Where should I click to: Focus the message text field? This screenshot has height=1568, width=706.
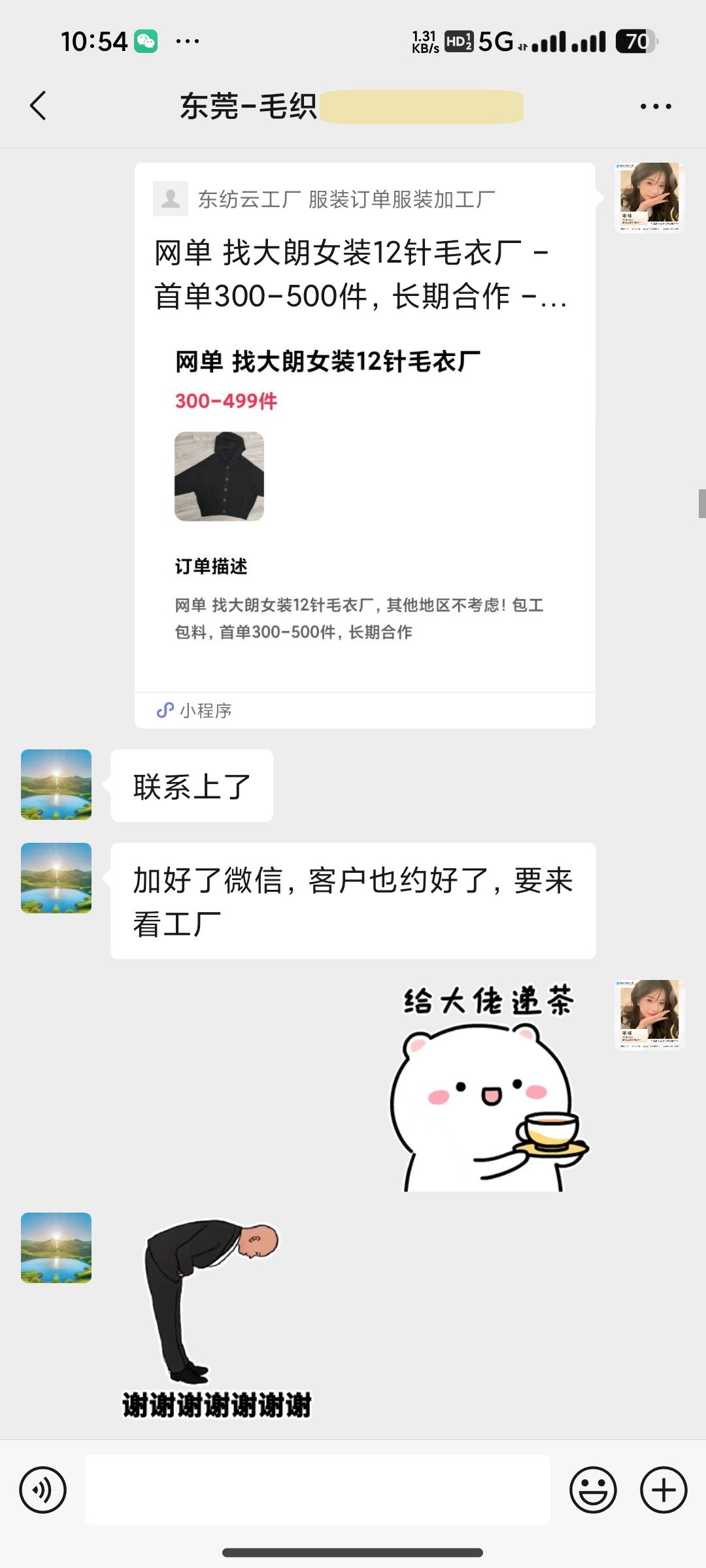[318, 1490]
